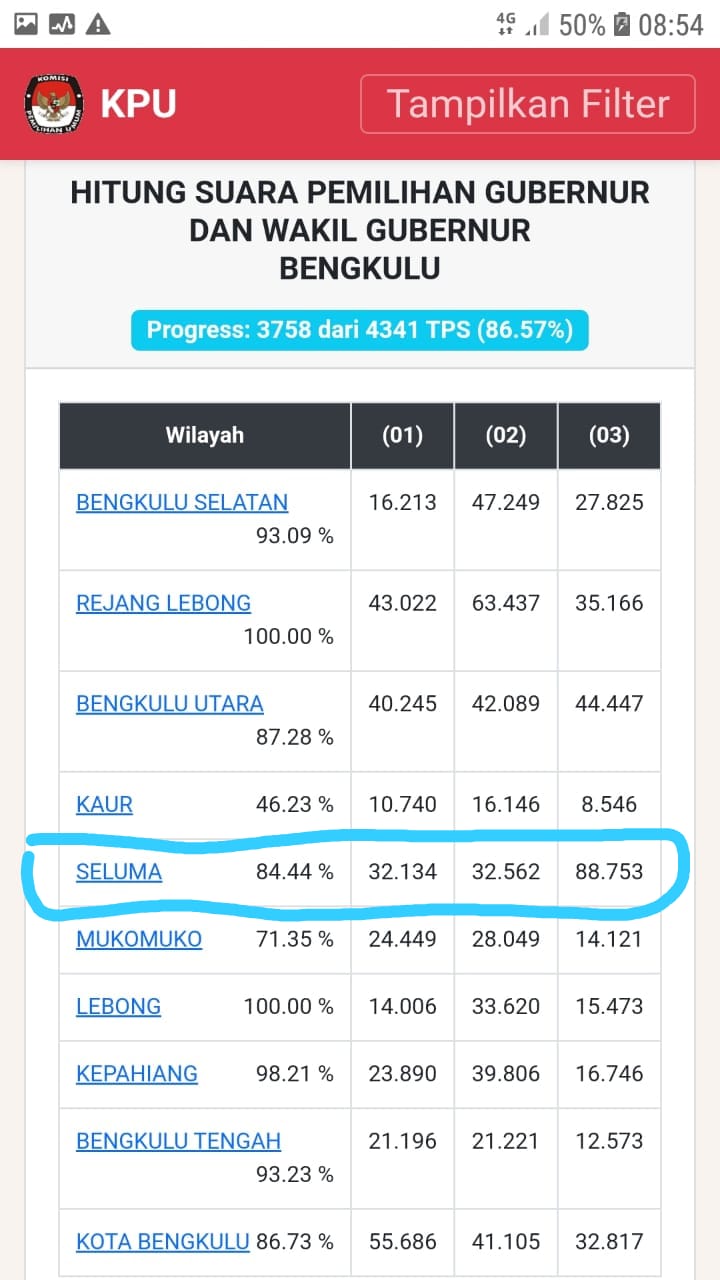Open the KAUR region link

point(104,805)
